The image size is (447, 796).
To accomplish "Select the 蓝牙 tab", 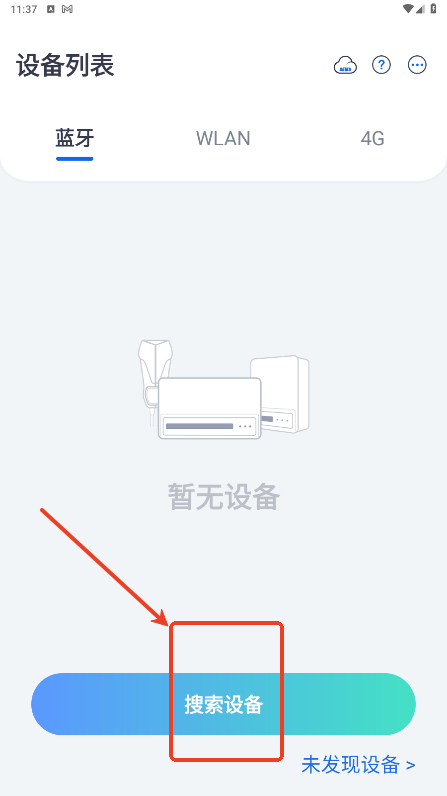I will pos(75,138).
